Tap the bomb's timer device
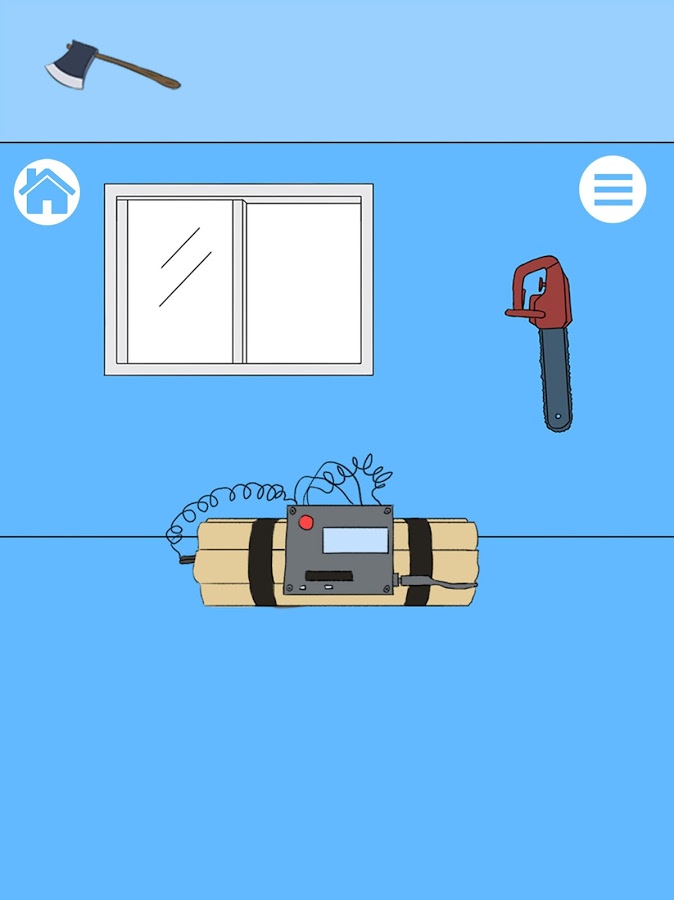The height and width of the screenshot is (900, 674). [340, 550]
